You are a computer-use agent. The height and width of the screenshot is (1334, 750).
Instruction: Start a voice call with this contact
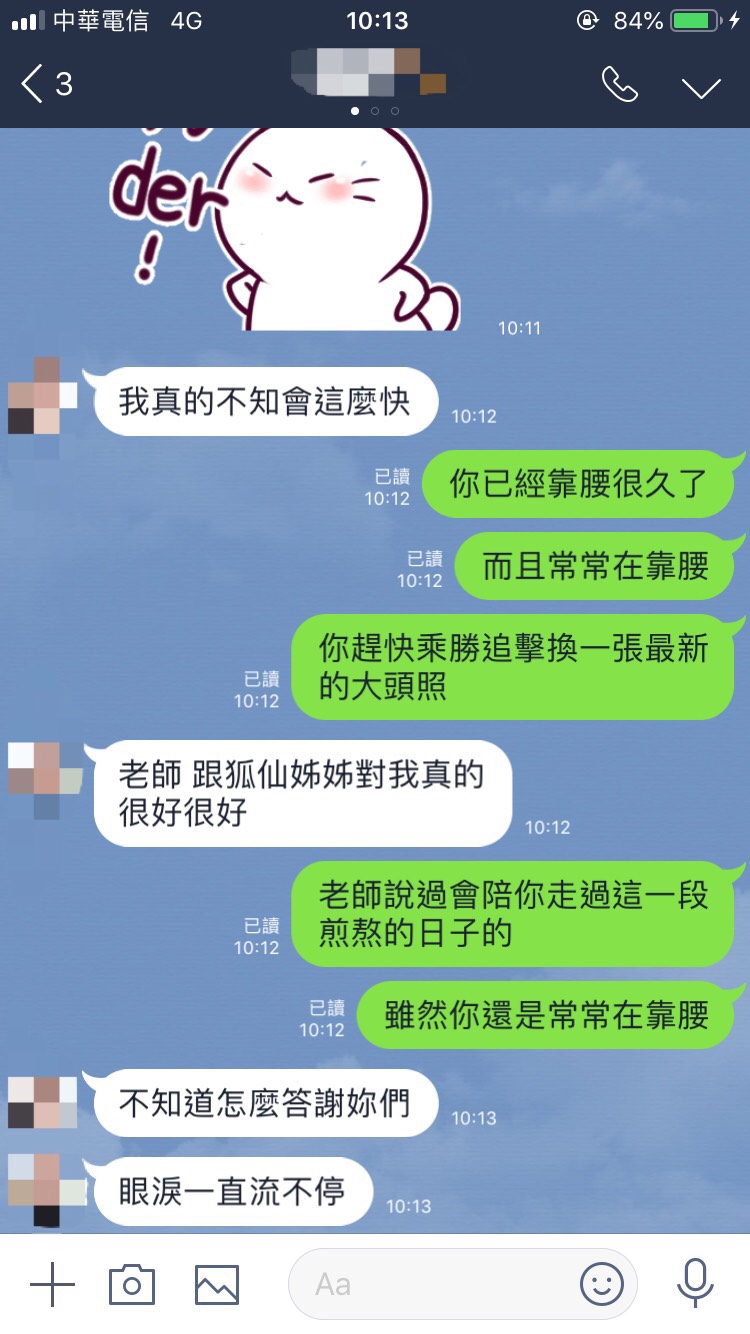(619, 86)
